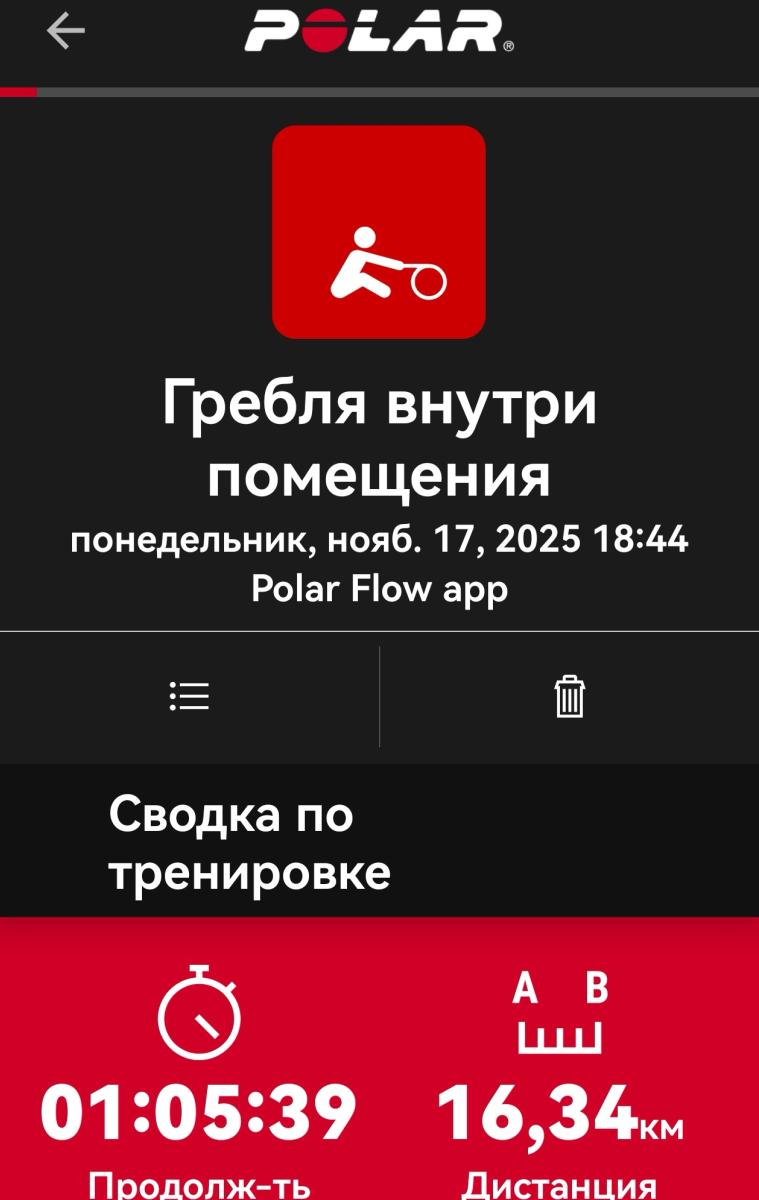Image resolution: width=759 pixels, height=1200 pixels.
Task: Go back using the top arrow
Action: coord(65,31)
